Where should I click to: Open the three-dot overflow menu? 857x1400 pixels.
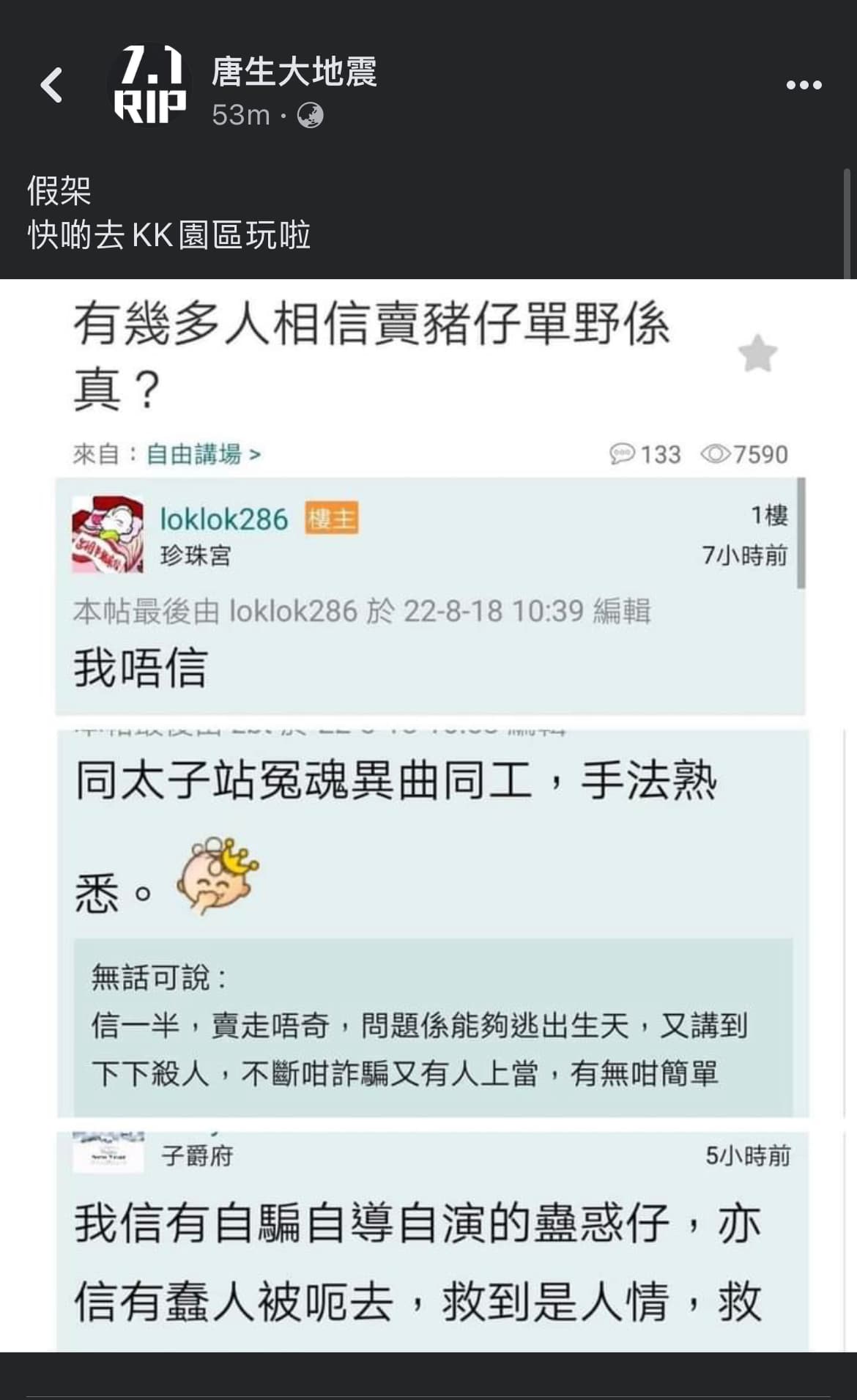pyautogui.click(x=804, y=86)
